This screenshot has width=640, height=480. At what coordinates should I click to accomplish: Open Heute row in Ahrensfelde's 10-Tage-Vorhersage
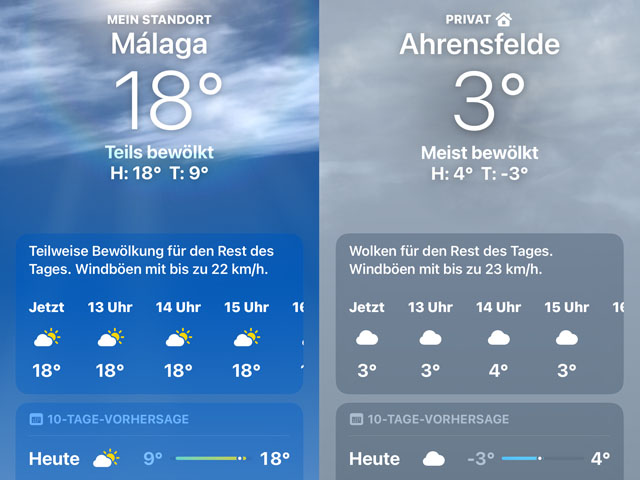point(480,459)
